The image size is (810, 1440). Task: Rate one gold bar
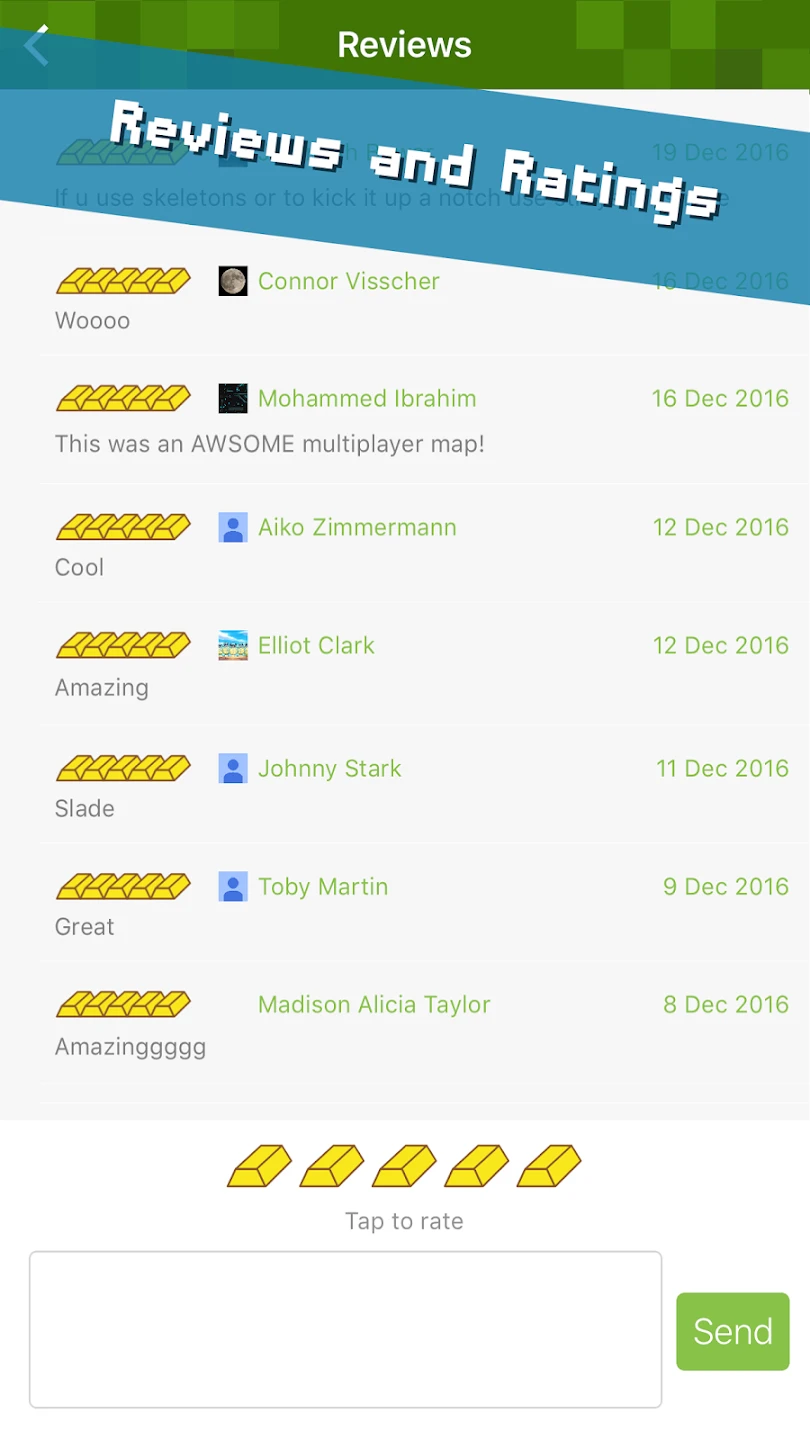(259, 1167)
